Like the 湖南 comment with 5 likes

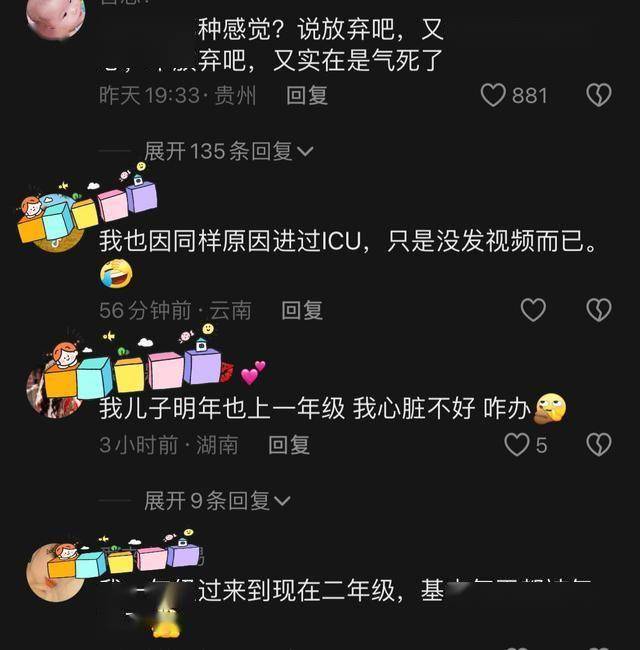[x=516, y=445]
